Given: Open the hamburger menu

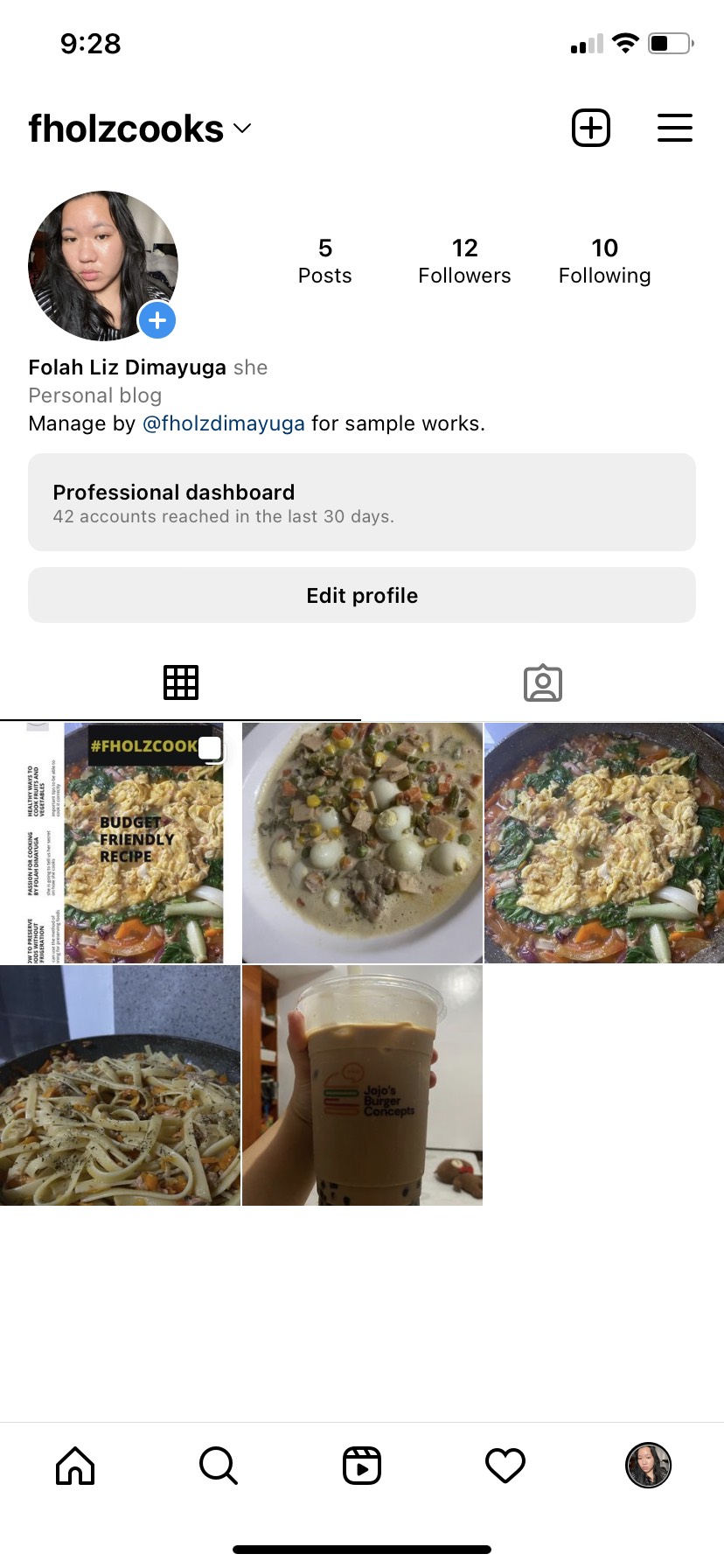Looking at the screenshot, I should pyautogui.click(x=674, y=129).
